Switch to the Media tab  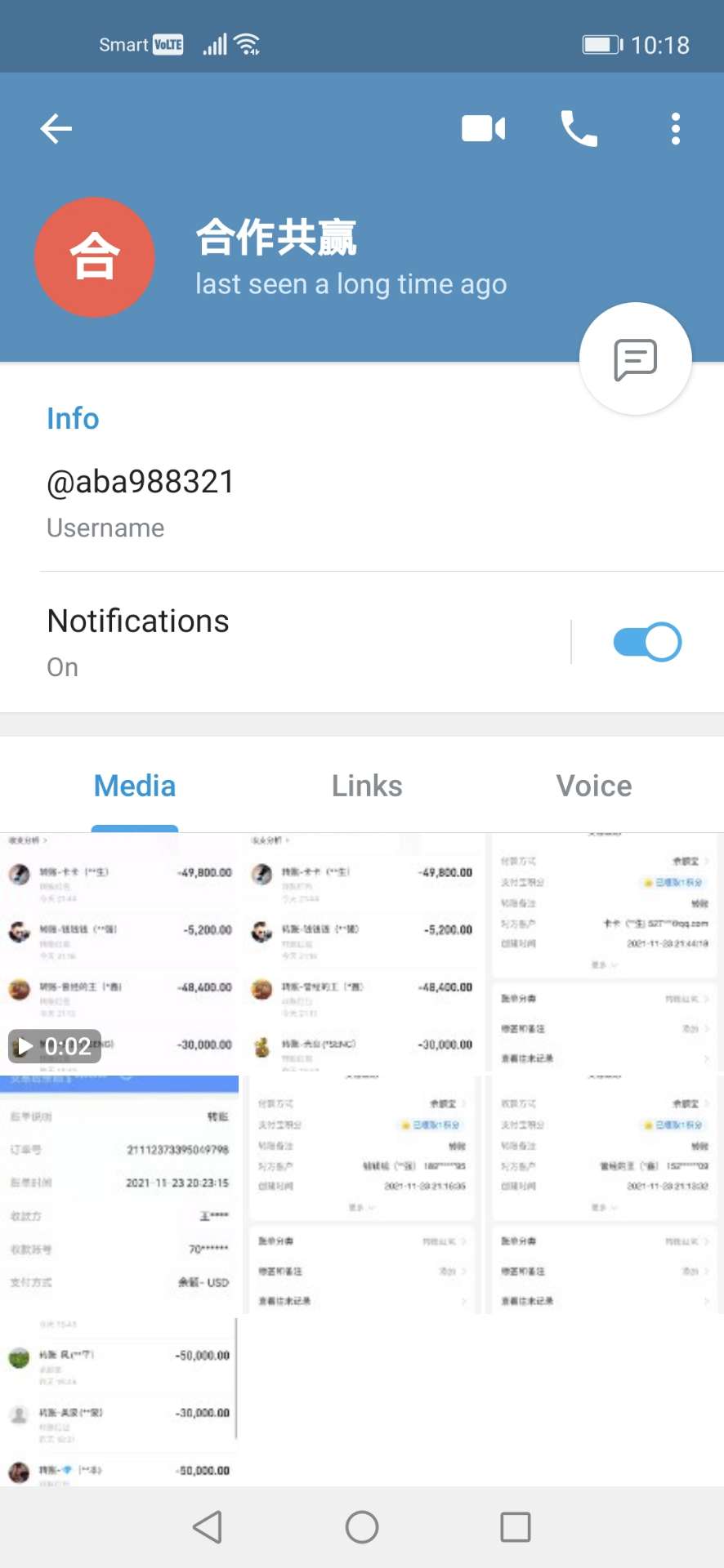pyautogui.click(x=135, y=786)
